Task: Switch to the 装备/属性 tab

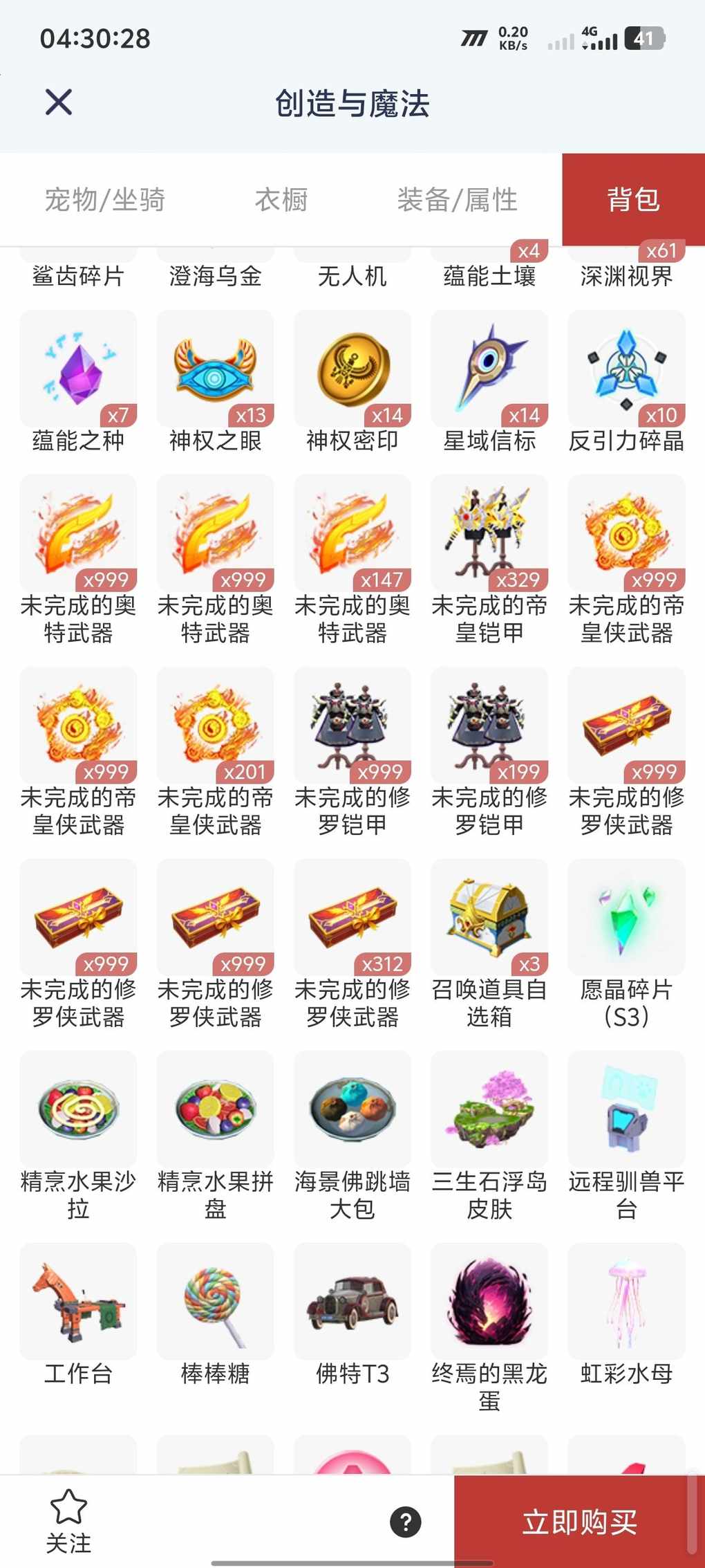Action: pyautogui.click(x=457, y=200)
